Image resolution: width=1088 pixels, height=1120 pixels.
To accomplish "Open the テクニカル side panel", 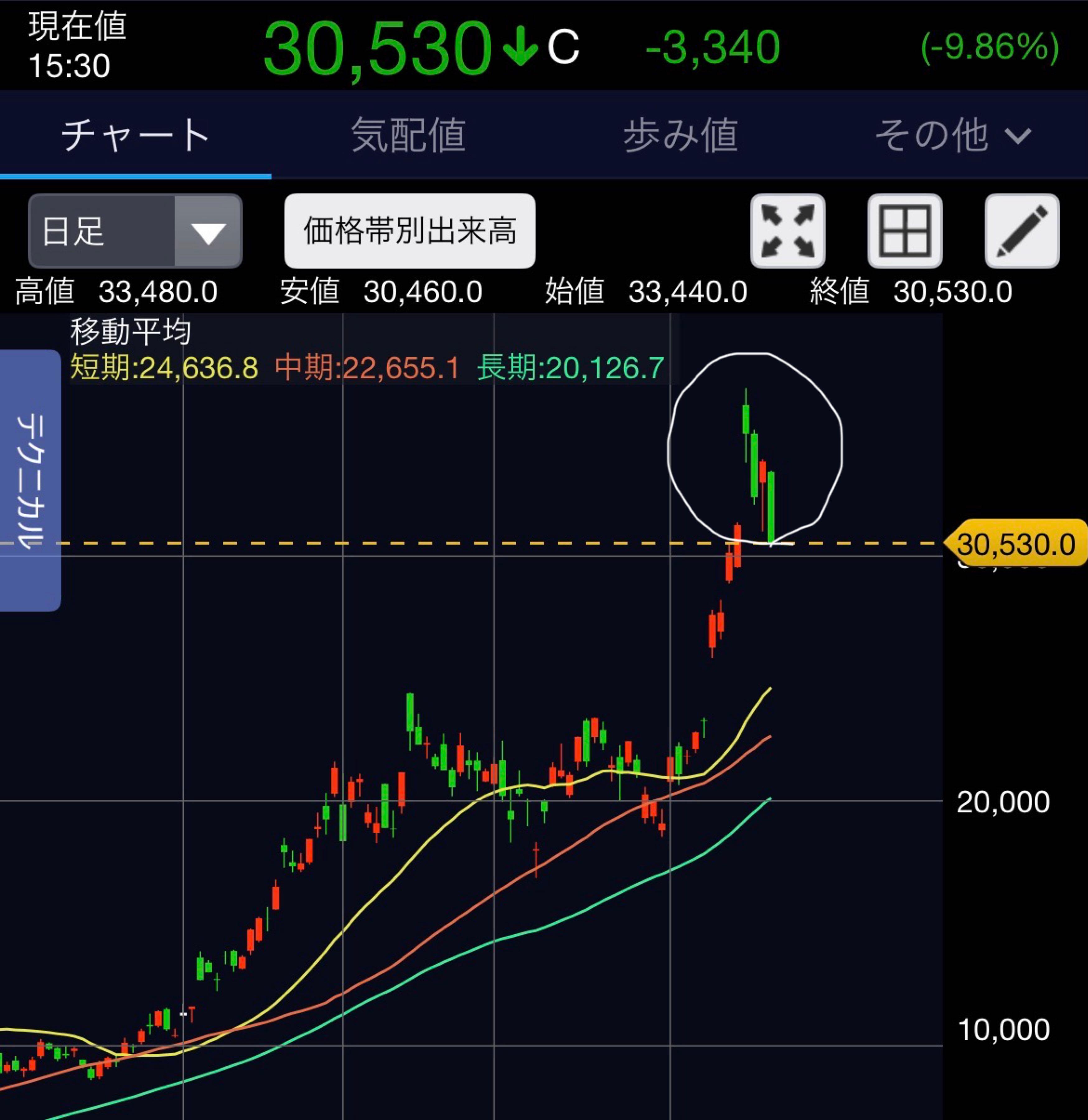I will (30, 480).
